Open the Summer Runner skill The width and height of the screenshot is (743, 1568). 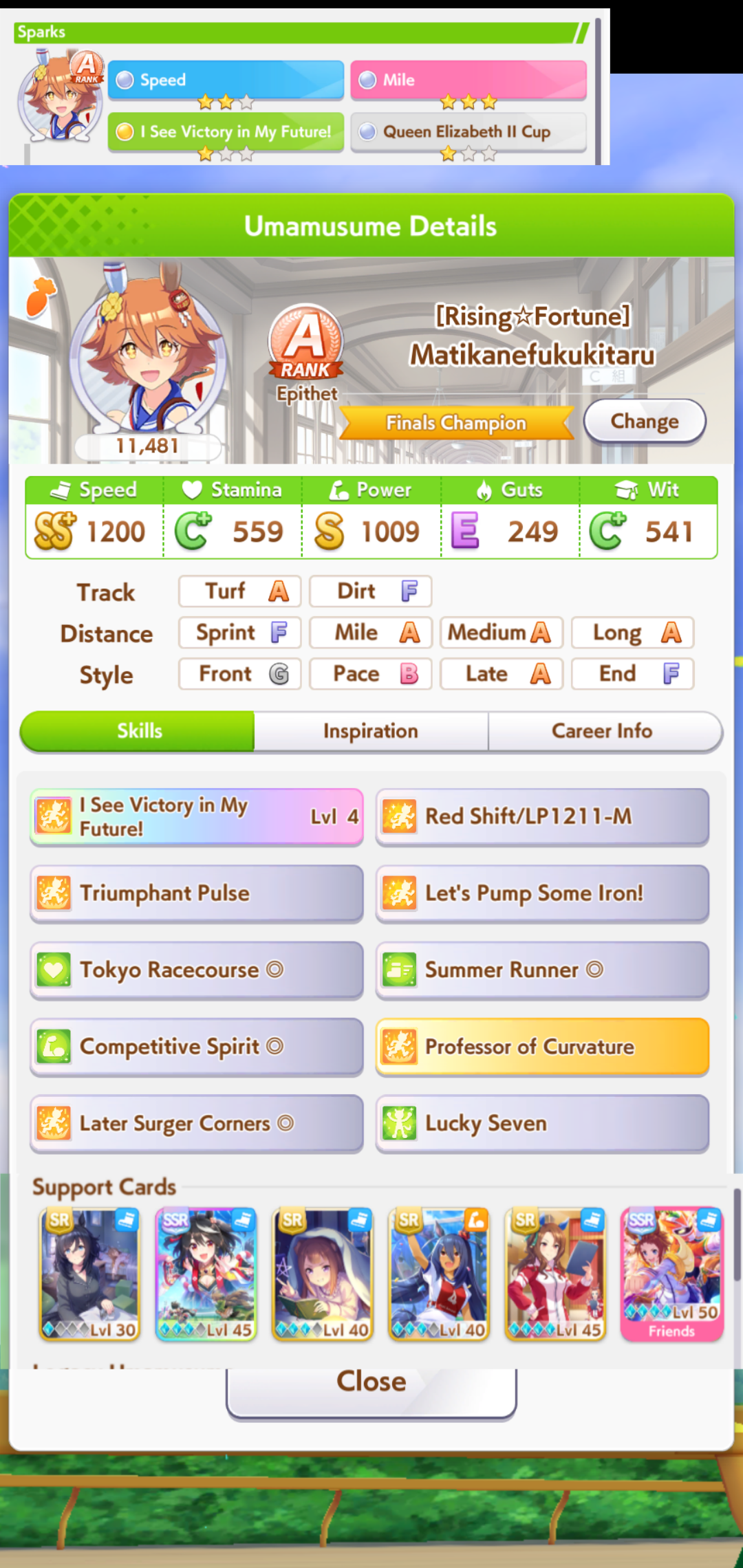(x=542, y=970)
